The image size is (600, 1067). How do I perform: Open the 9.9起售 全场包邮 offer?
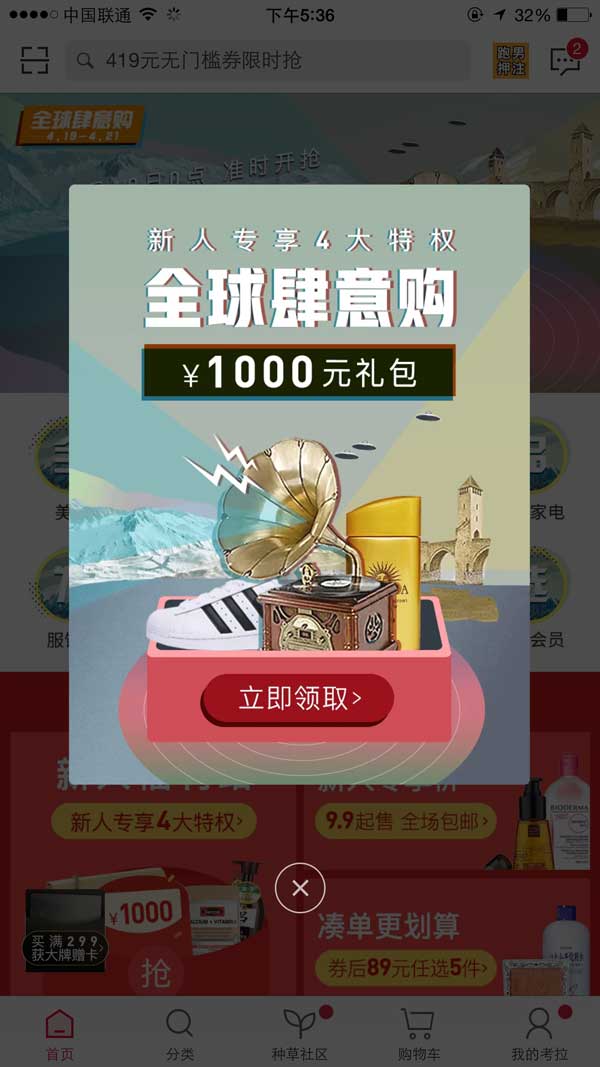(405, 822)
